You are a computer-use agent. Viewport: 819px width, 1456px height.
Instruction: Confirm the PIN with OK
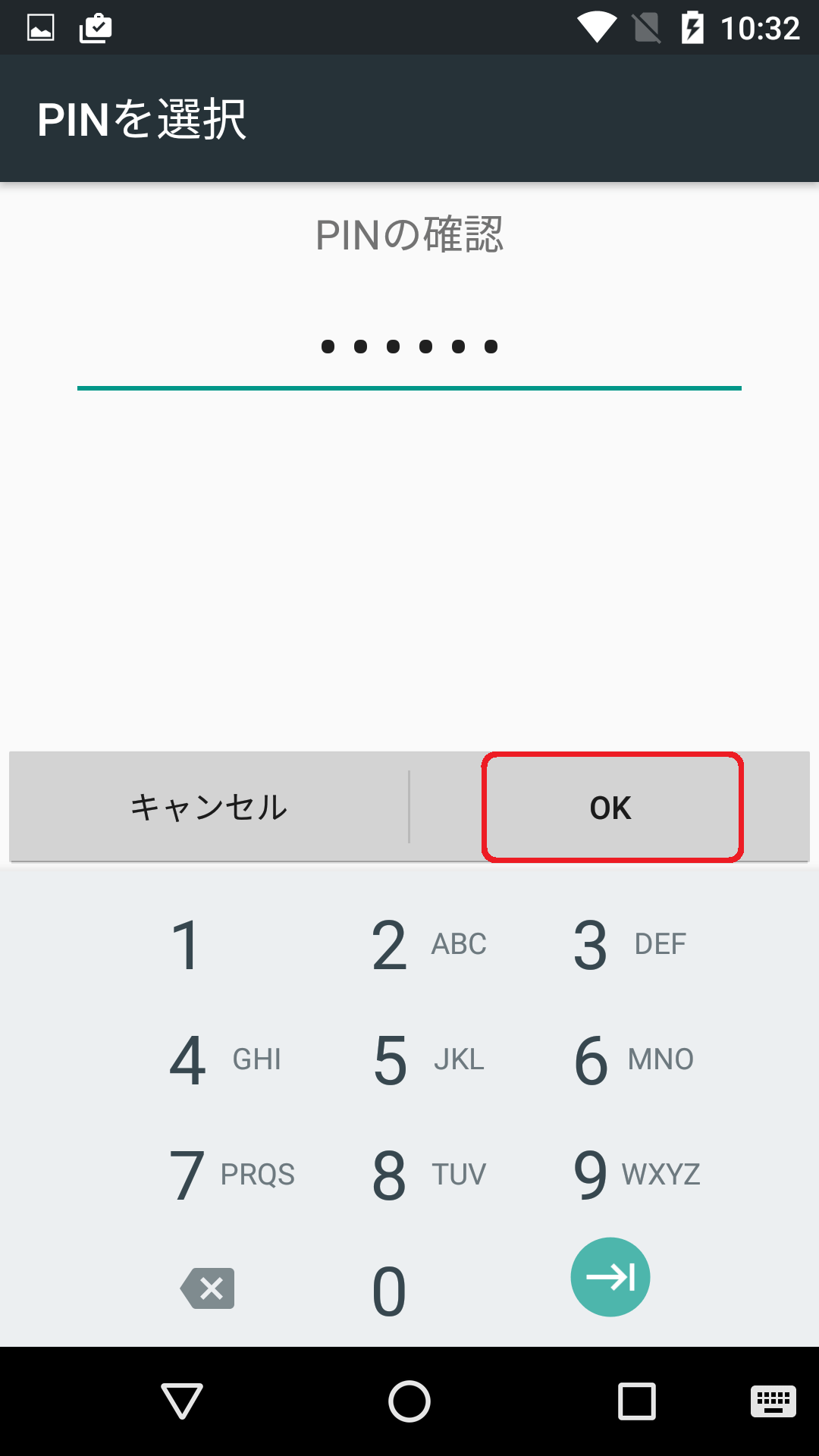click(x=611, y=807)
